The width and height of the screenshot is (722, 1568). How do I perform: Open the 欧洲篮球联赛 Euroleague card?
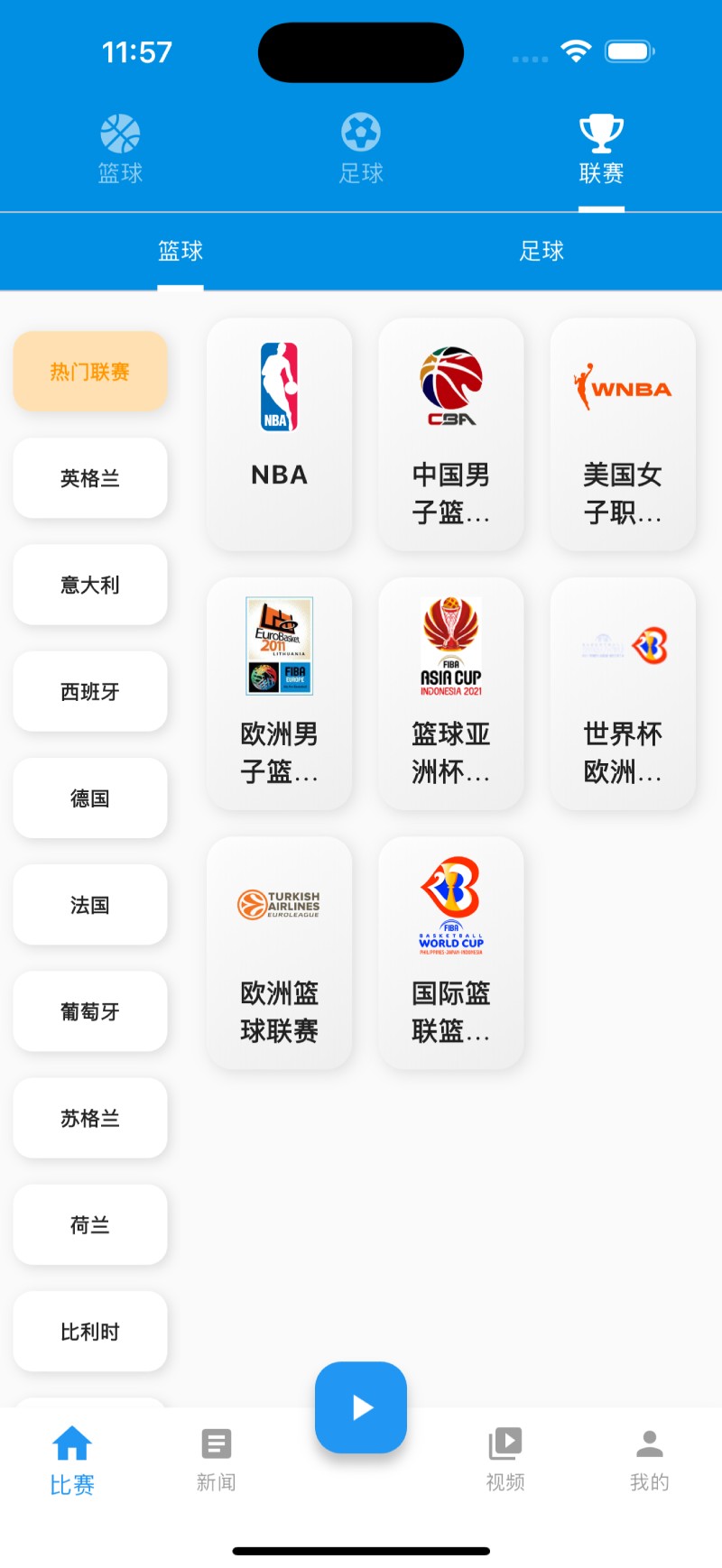pyautogui.click(x=279, y=953)
